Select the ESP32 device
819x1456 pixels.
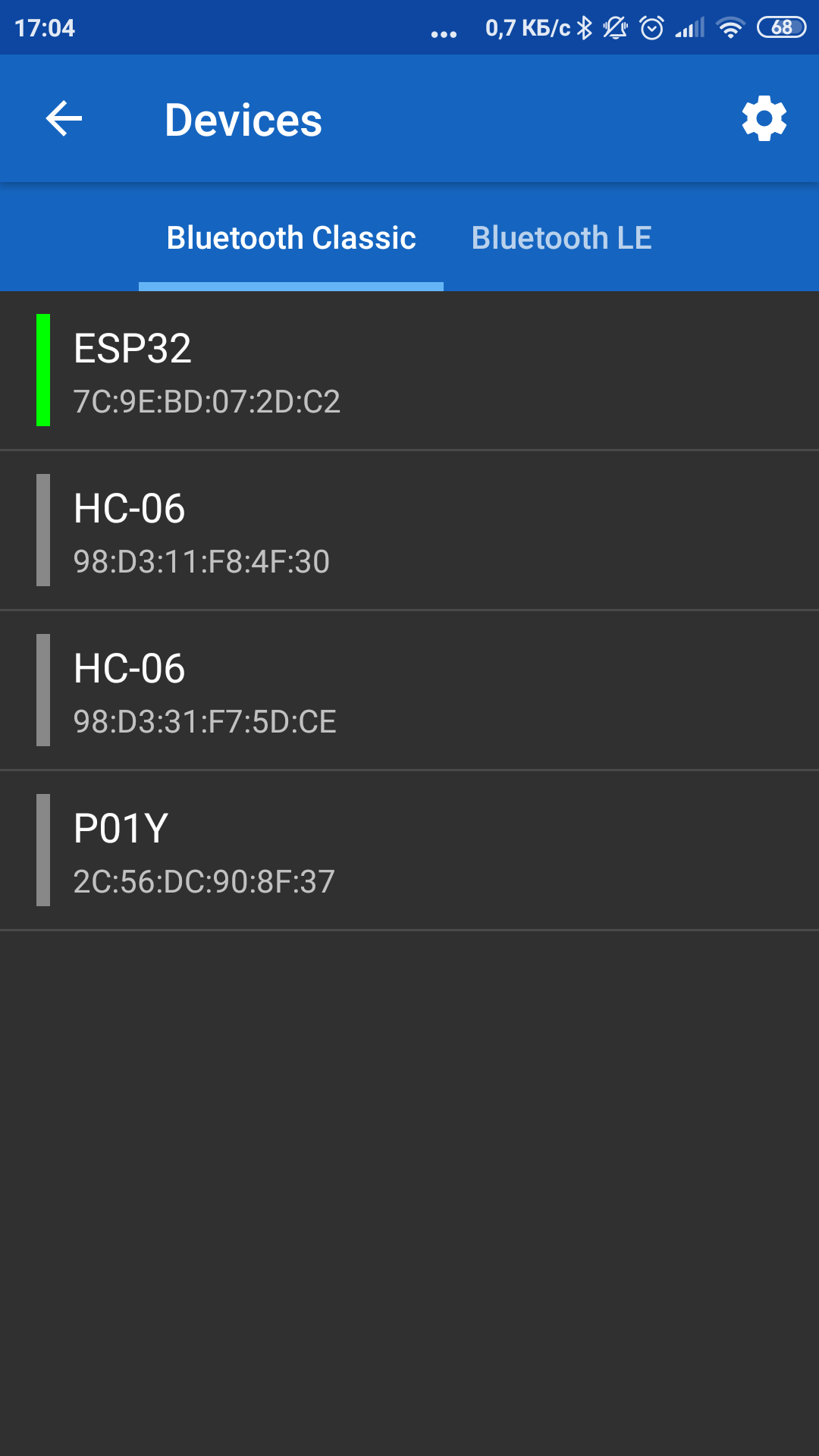pyautogui.click(x=409, y=371)
